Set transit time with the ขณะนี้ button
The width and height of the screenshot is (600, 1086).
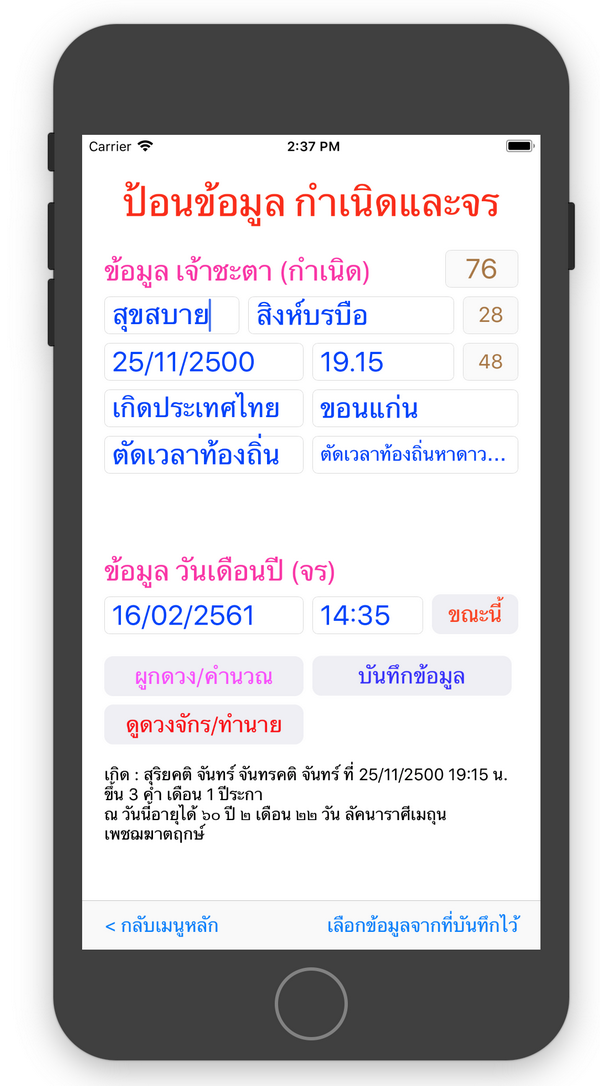pos(475,614)
